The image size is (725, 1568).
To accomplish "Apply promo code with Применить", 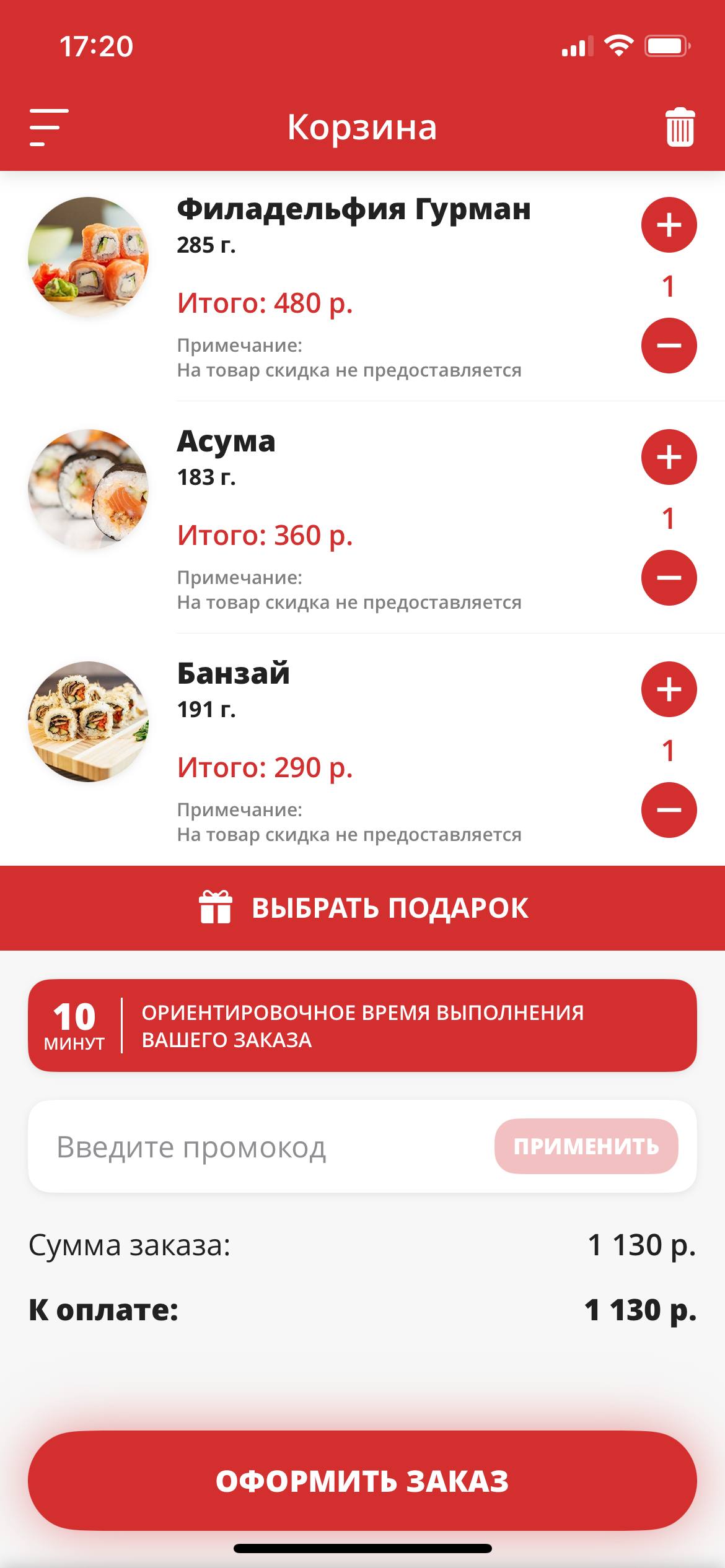I will pyautogui.click(x=586, y=1146).
